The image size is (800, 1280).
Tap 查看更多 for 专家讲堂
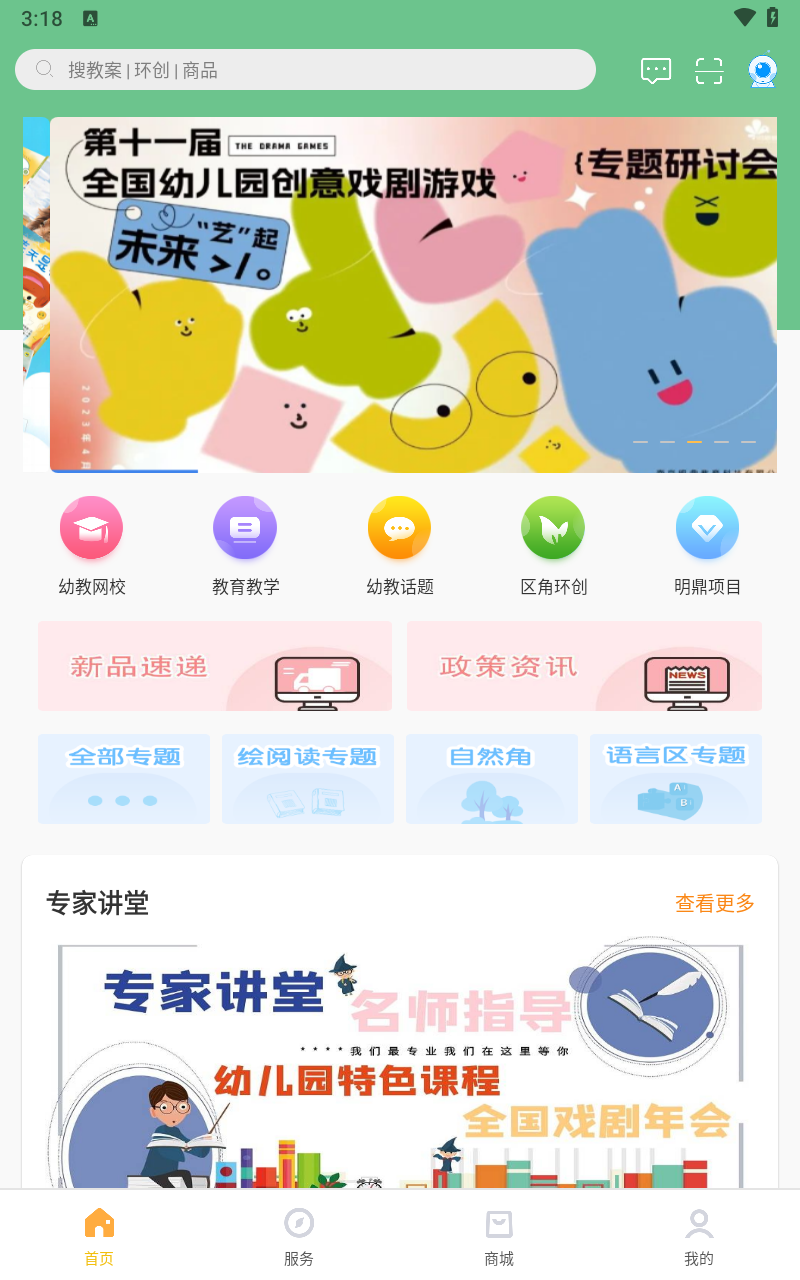click(714, 903)
